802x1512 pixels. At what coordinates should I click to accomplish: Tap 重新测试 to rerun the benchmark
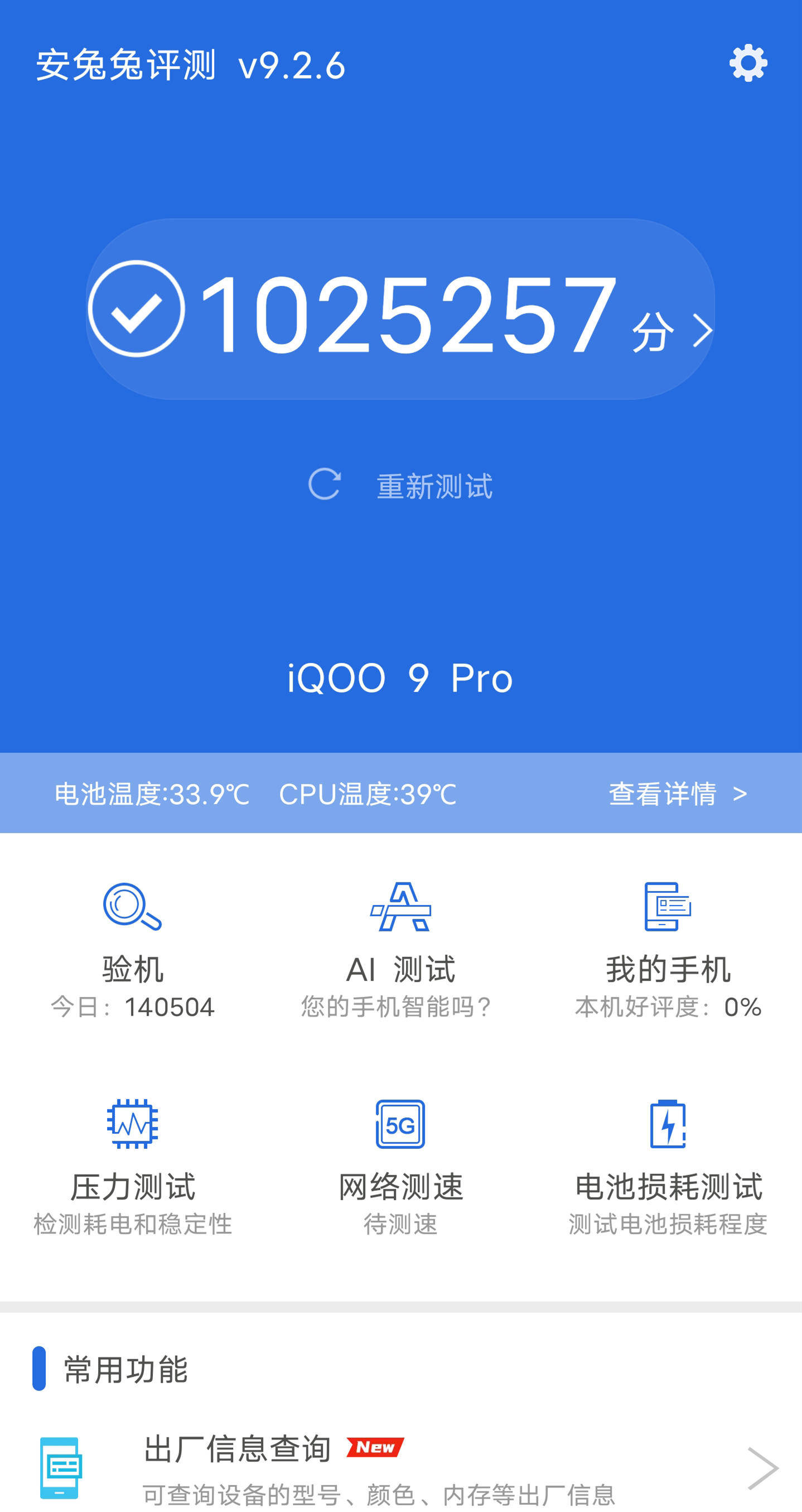coord(402,485)
